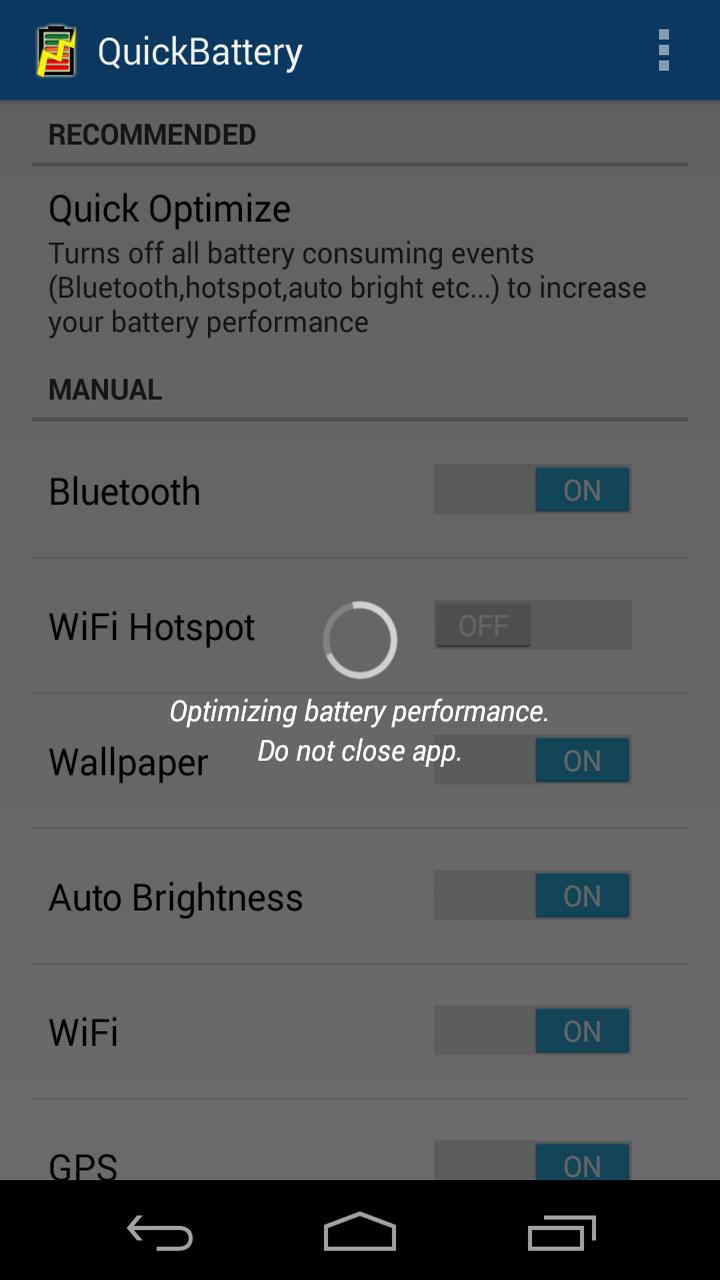Tap the optimizing battery performance message
This screenshot has width=720, height=1280.
click(360, 730)
